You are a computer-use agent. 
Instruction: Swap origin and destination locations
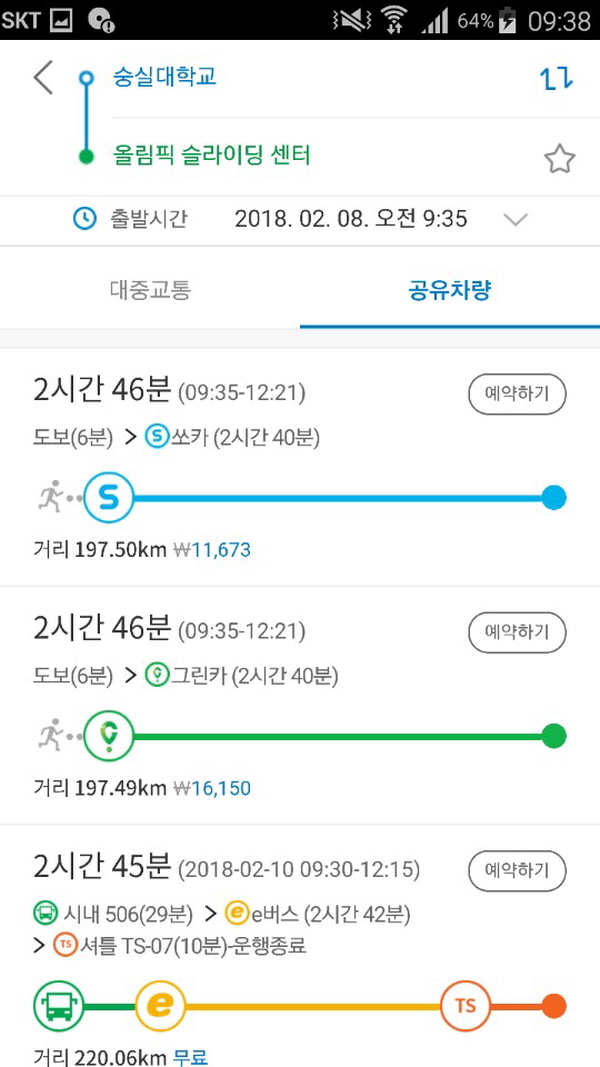click(557, 79)
